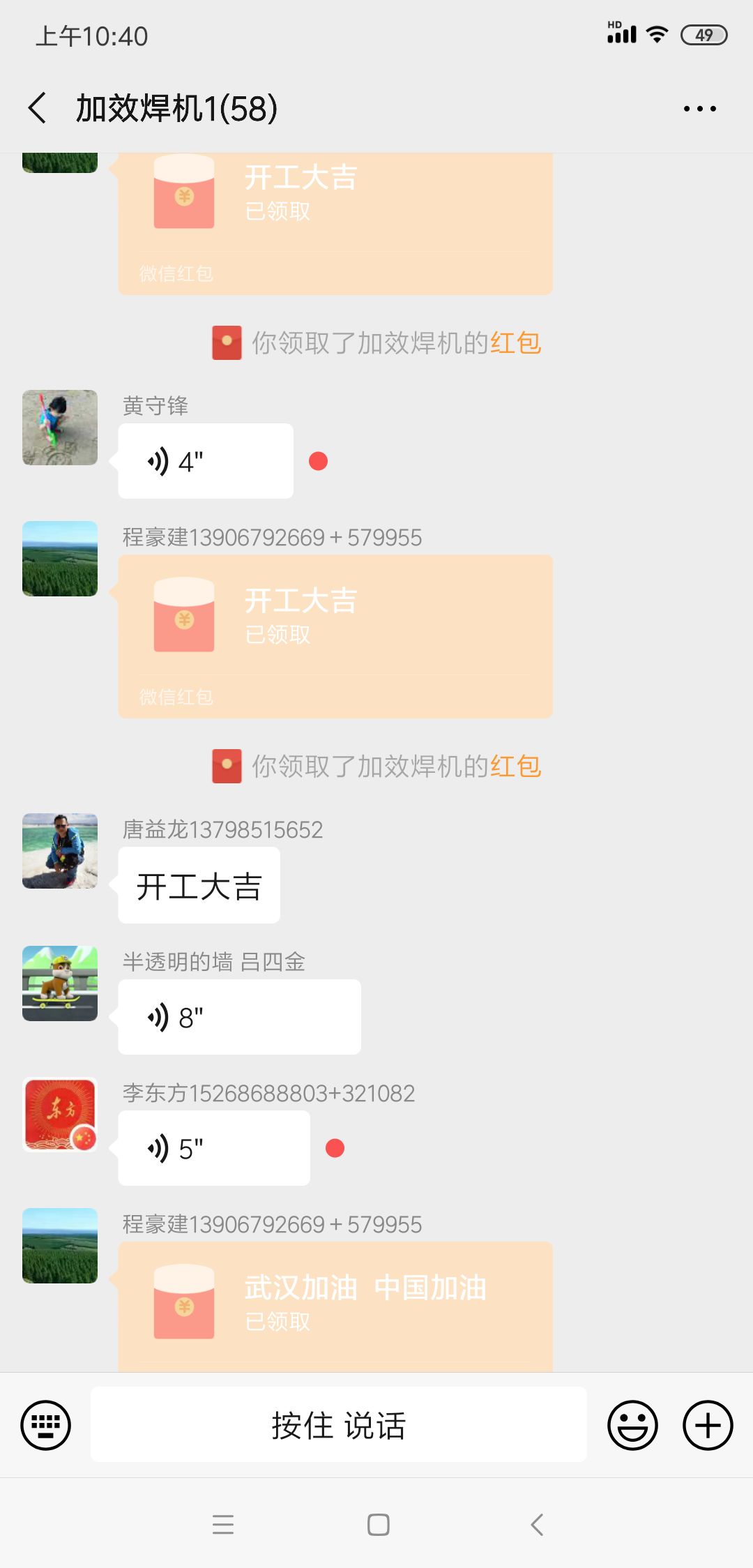Play 黄守锋's 4-second voice message
Image resolution: width=753 pixels, height=1568 pixels.
click(205, 461)
